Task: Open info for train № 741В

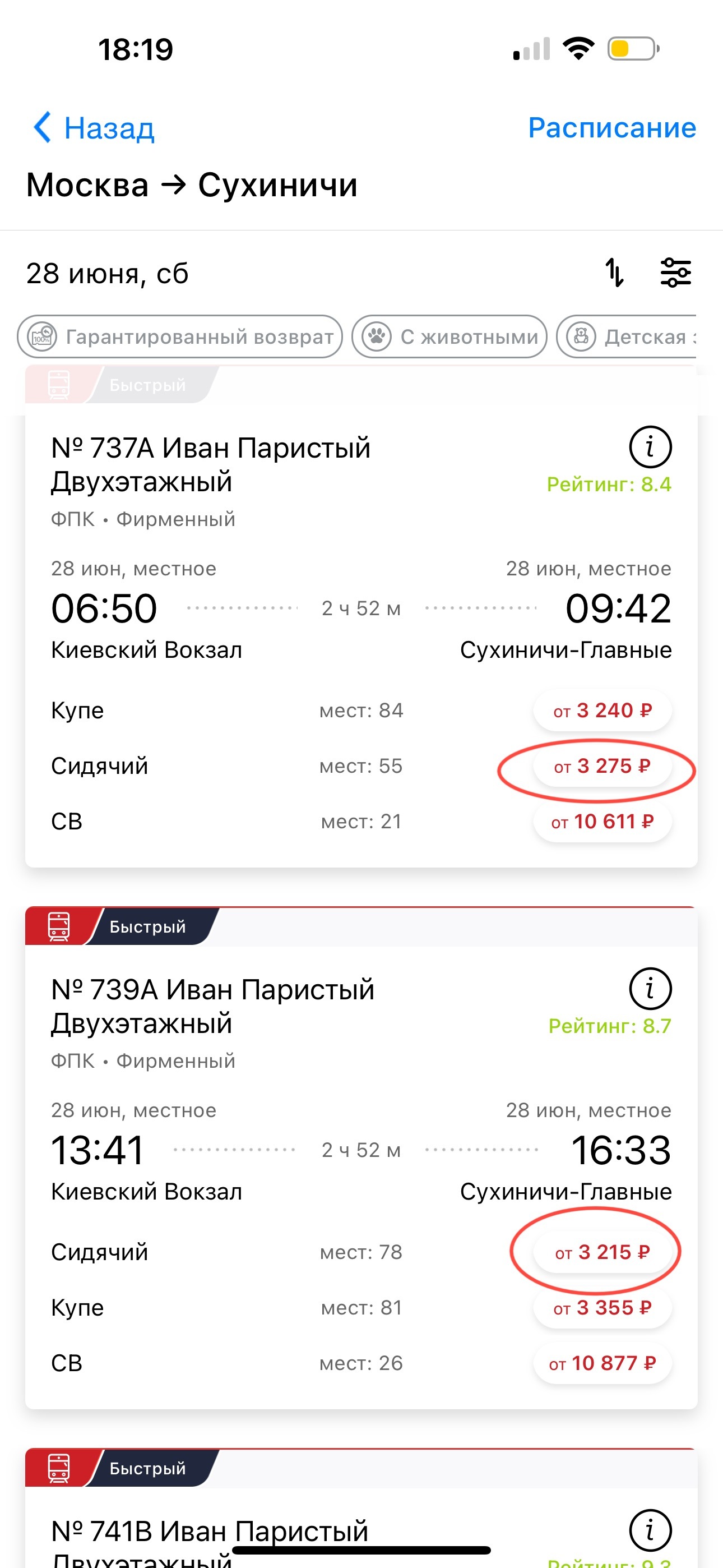Action: [650, 1530]
